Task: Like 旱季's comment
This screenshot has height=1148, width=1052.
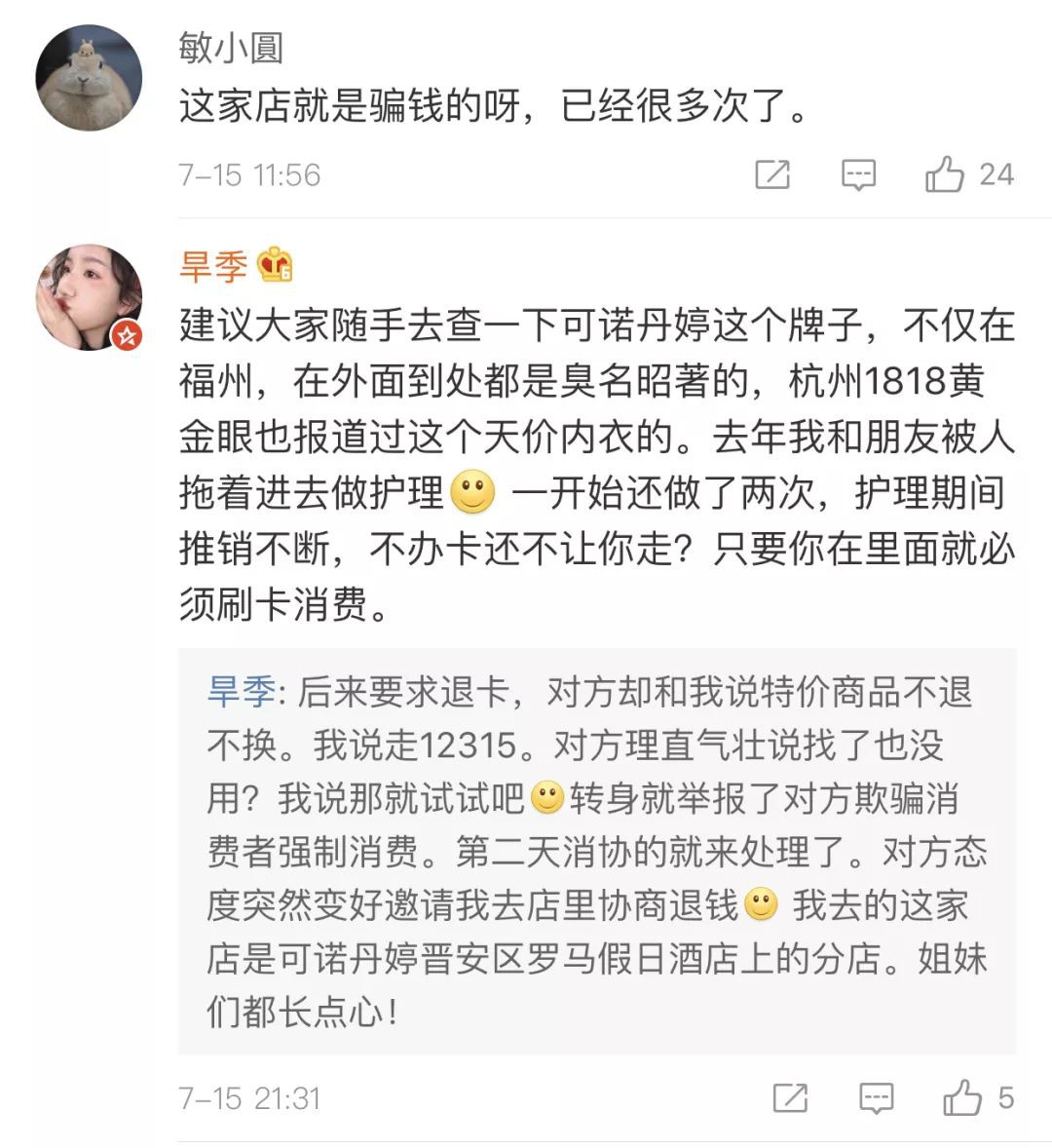Action: coord(962,1097)
